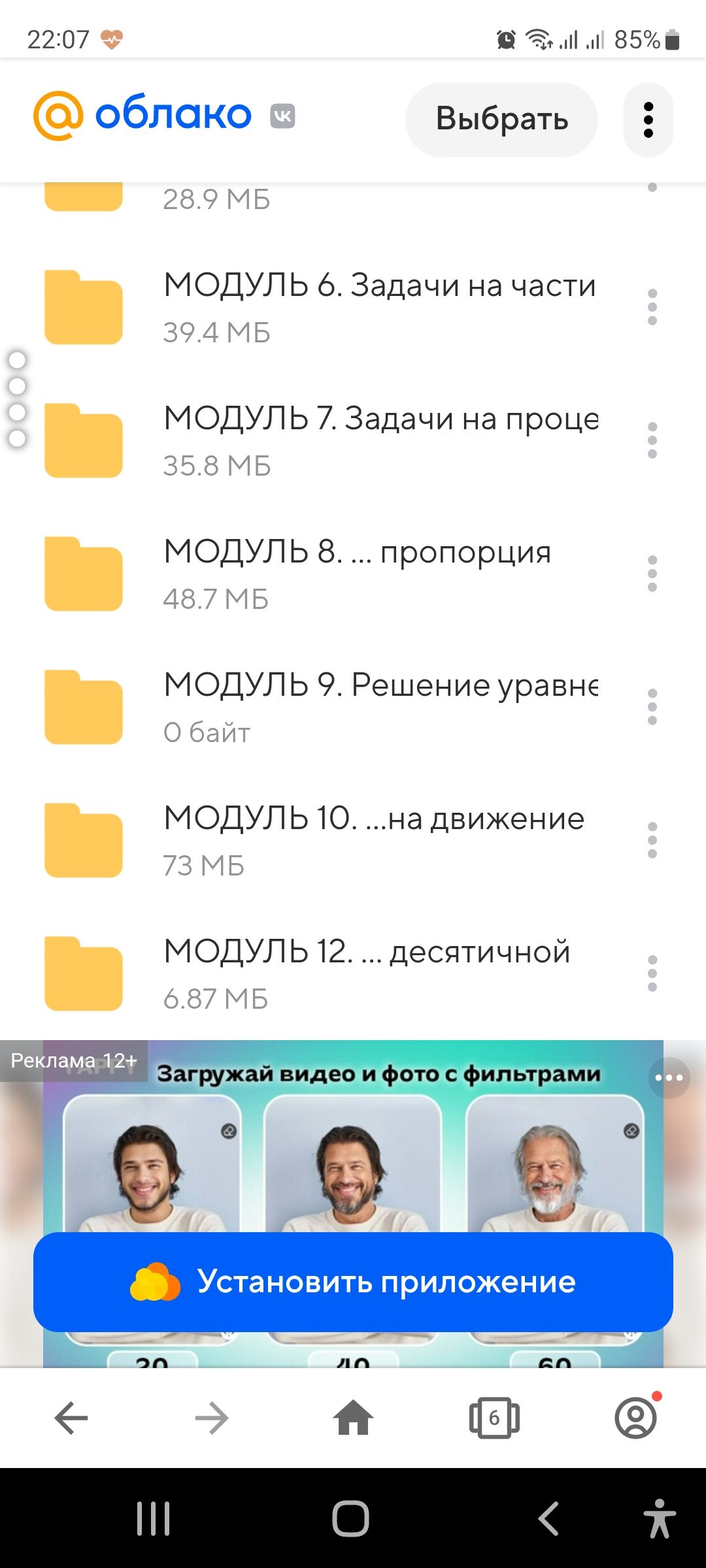Go to the browser home page
Screen dimensions: 706x1568
[353, 1418]
